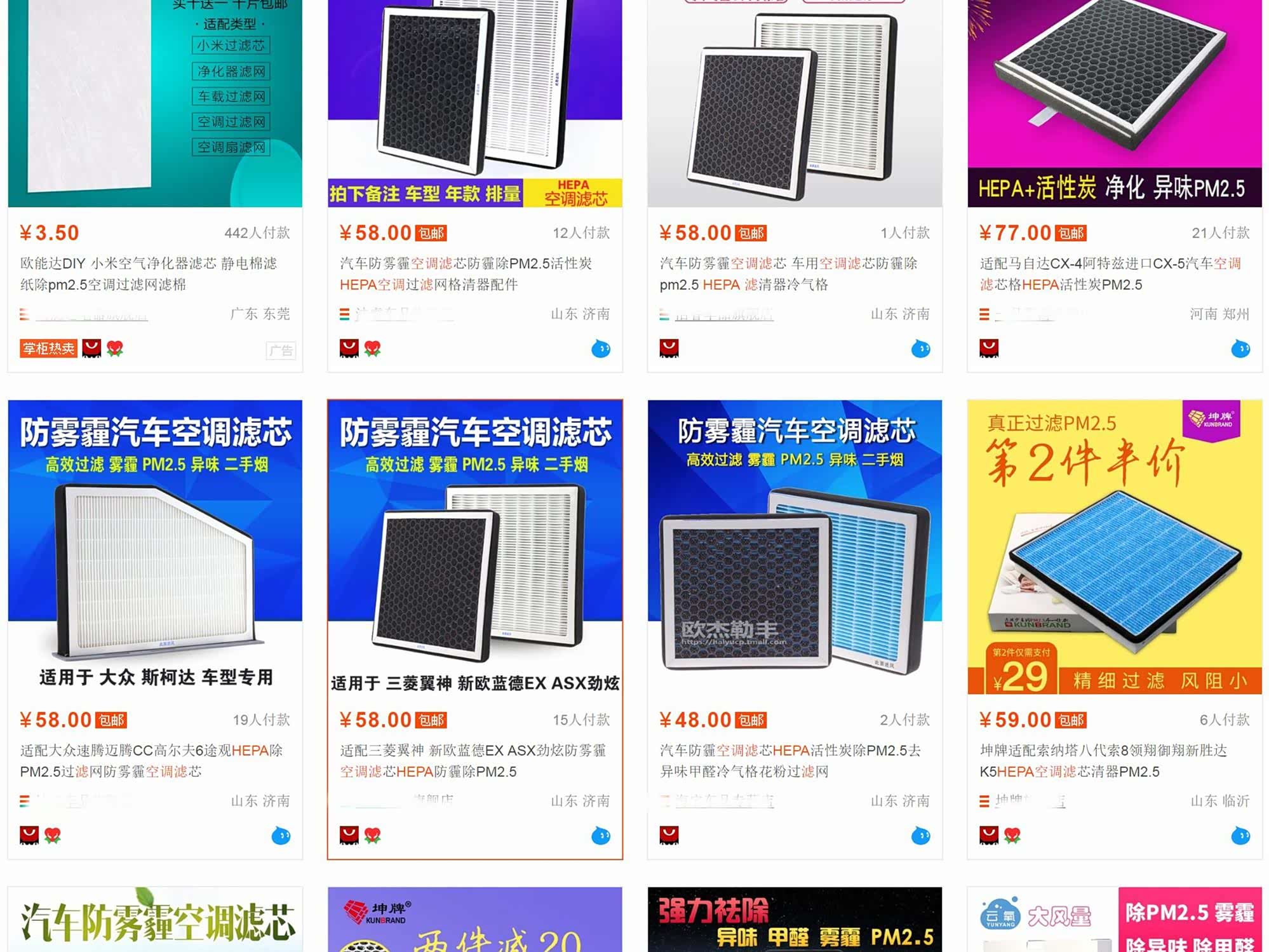Open shop link of 坤牌 ¥59.00 item

1029,801
